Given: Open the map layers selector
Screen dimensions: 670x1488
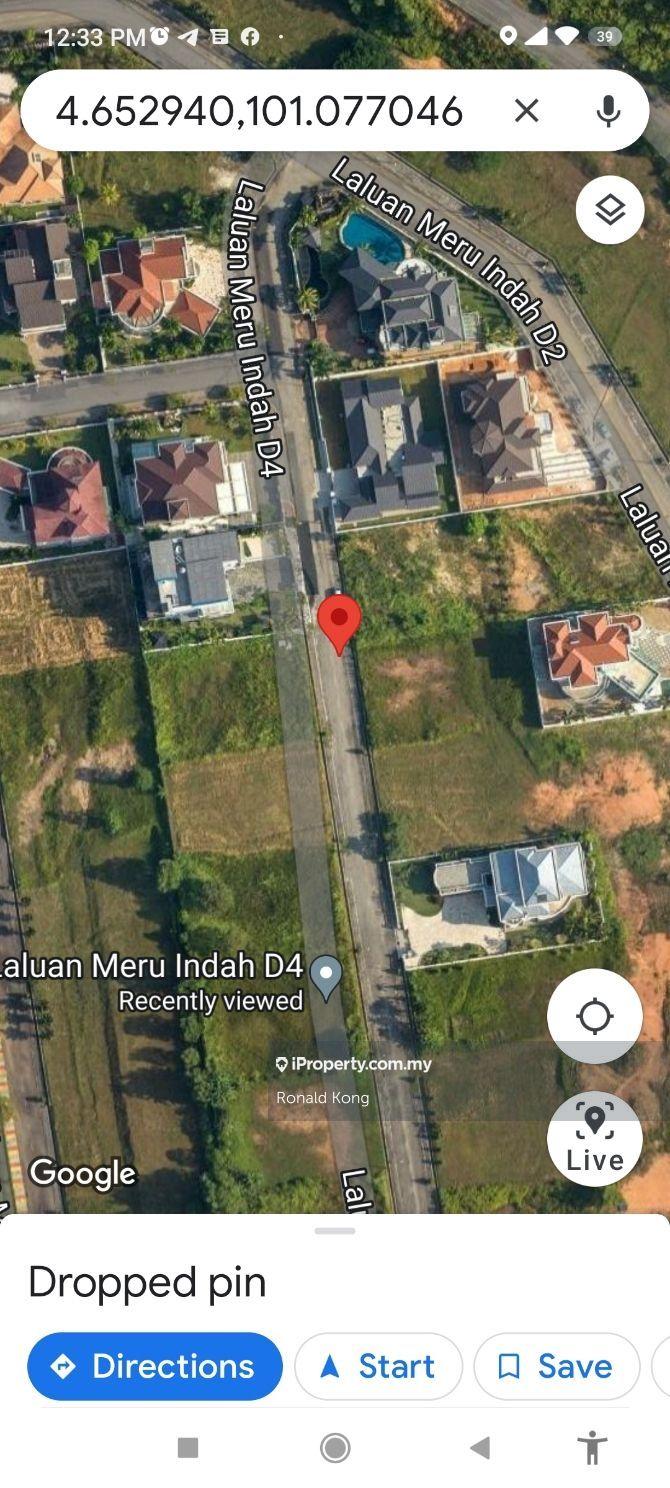Looking at the screenshot, I should [x=610, y=210].
